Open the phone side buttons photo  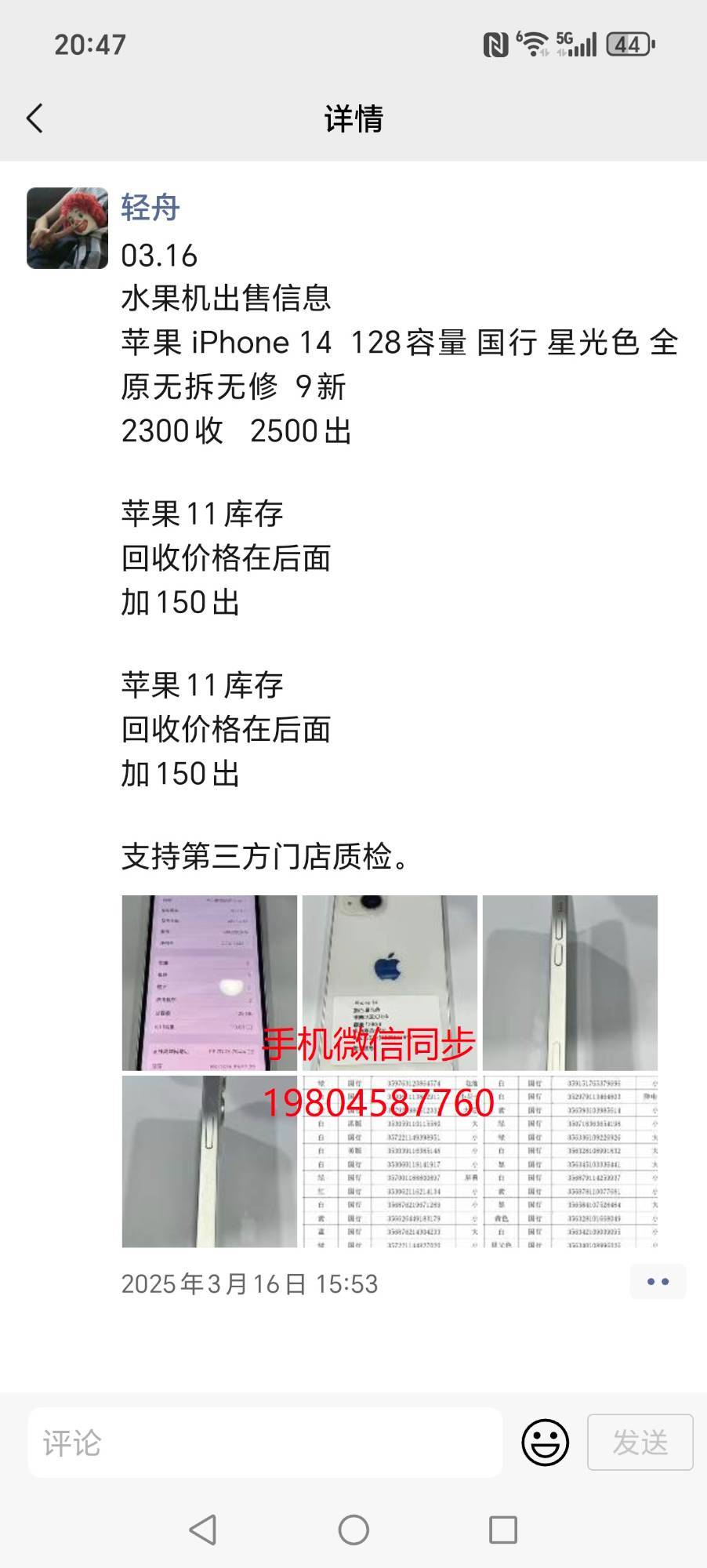[x=570, y=983]
